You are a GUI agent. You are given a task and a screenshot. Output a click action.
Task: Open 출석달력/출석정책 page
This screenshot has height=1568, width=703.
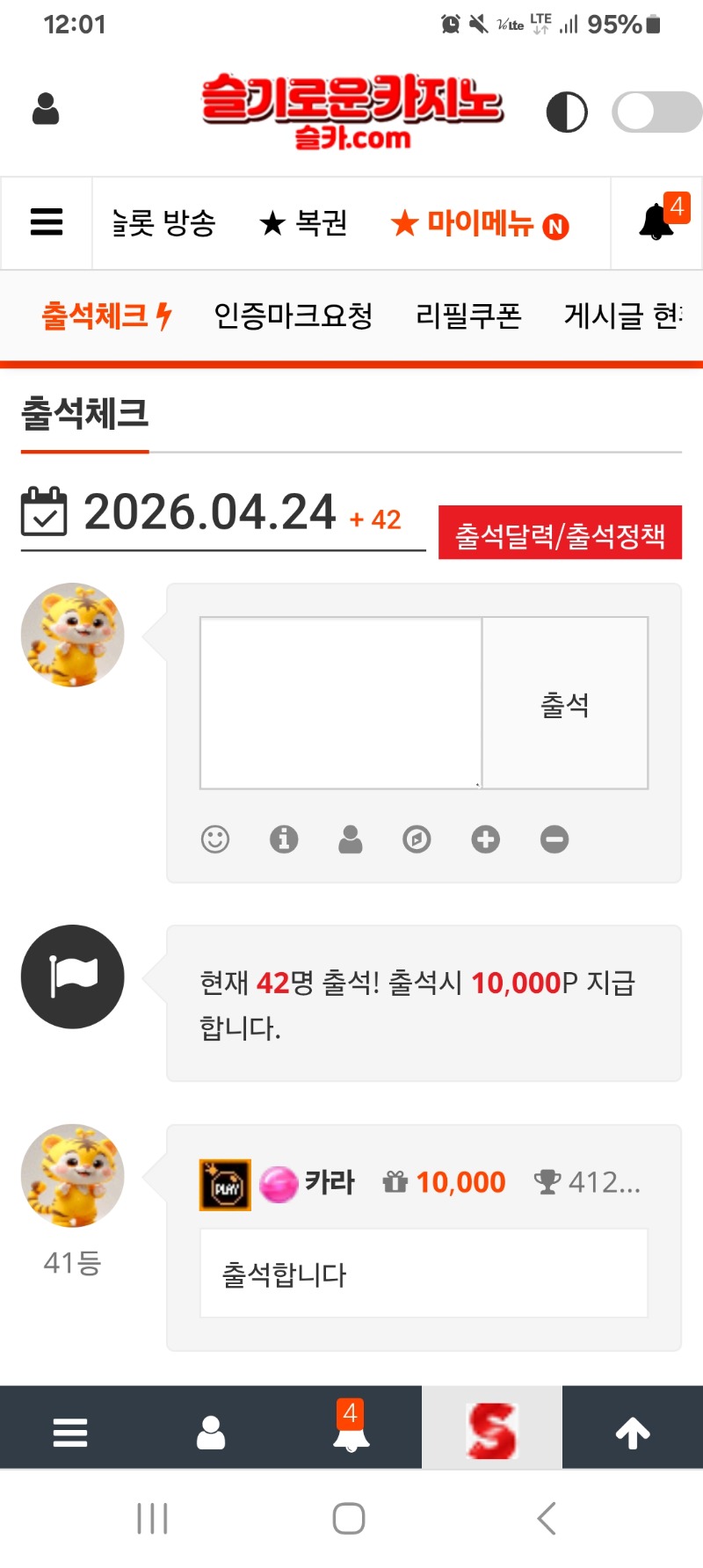click(x=560, y=534)
